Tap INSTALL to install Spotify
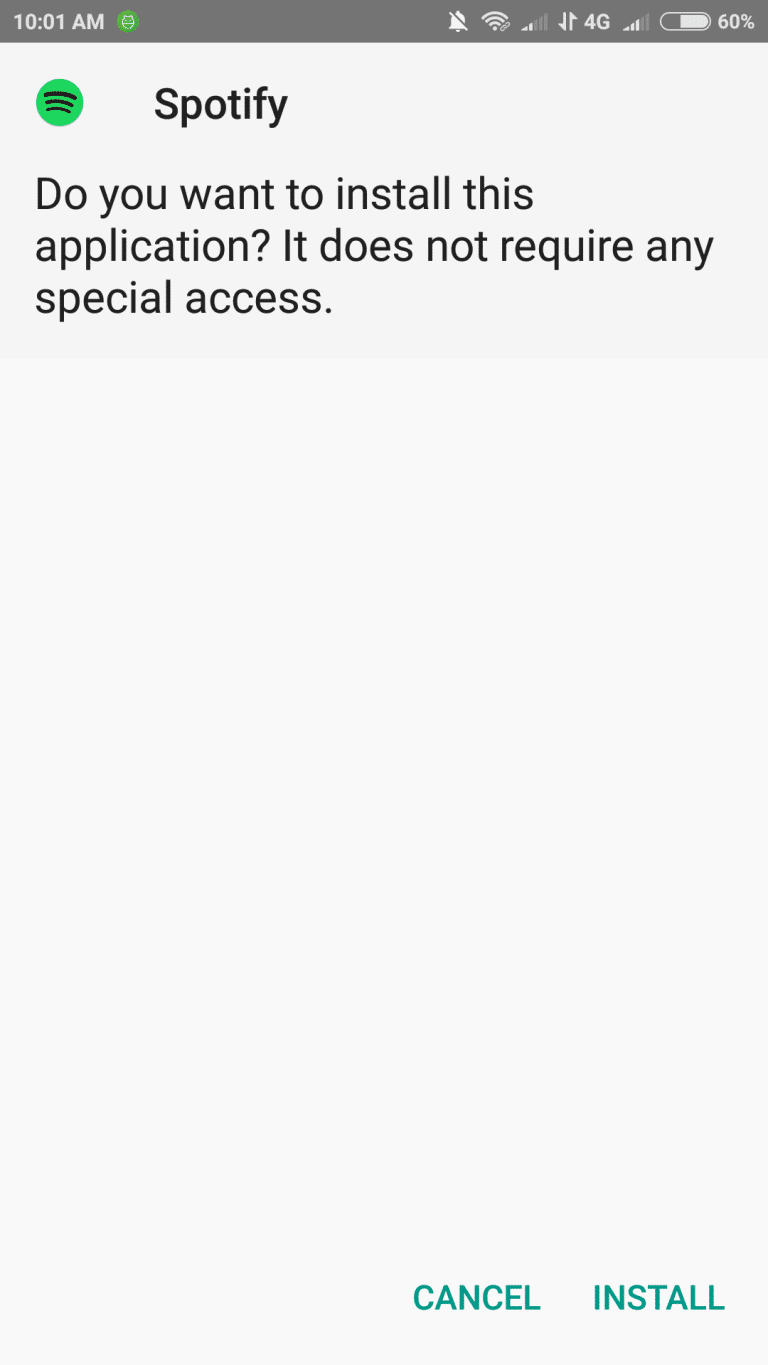 [658, 1297]
